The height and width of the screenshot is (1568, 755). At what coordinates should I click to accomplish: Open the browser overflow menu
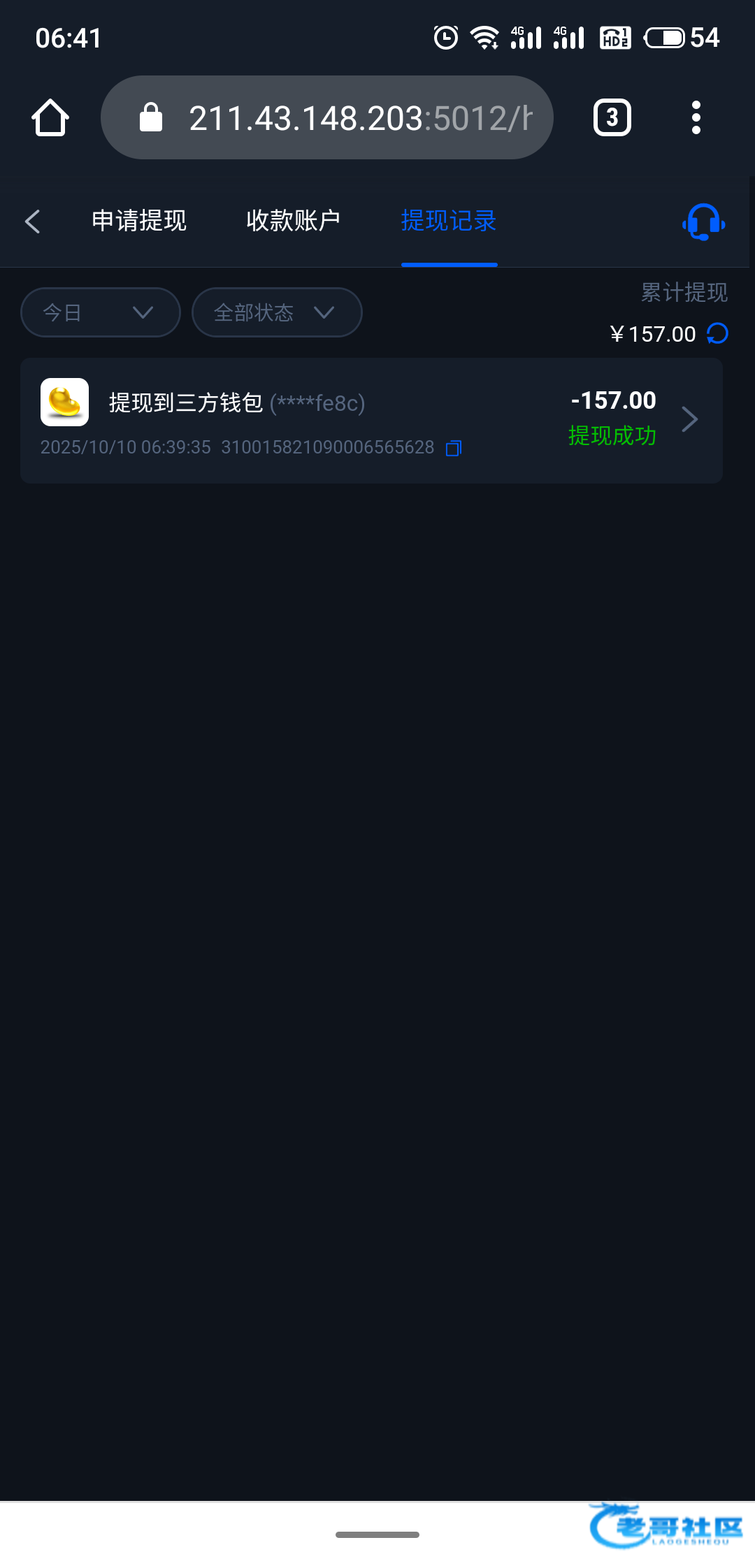[x=696, y=117]
